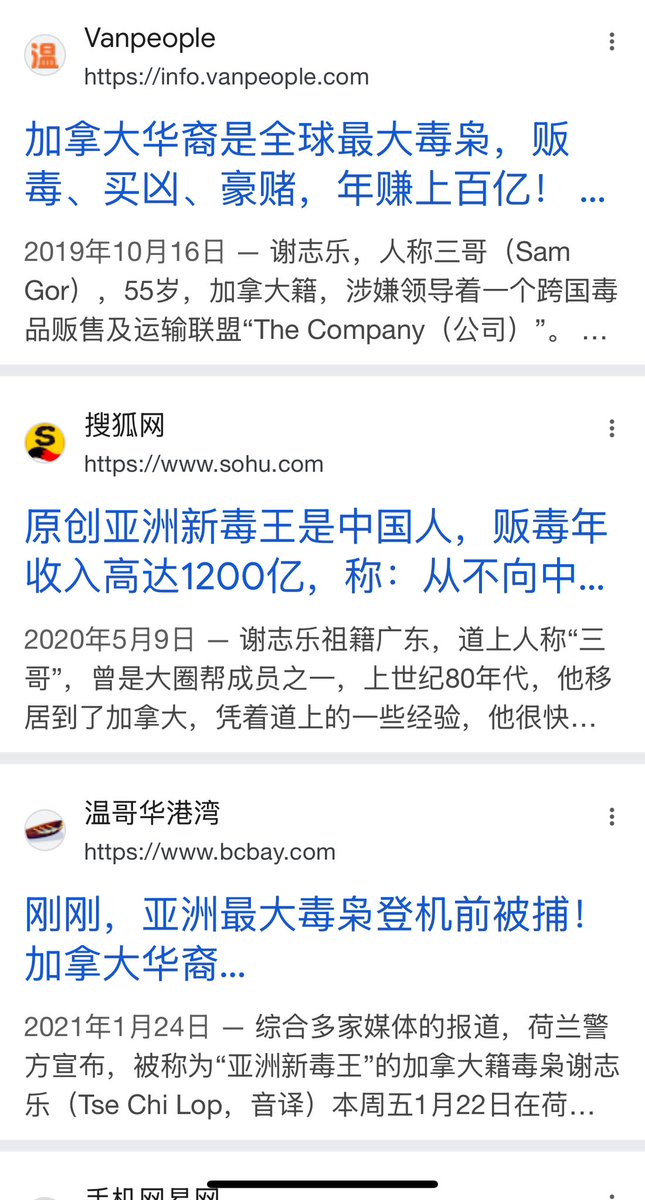
Task: Open the 温哥华港湾 result about 亚洲最大毒枭登机前被捕
Action: 305,940
